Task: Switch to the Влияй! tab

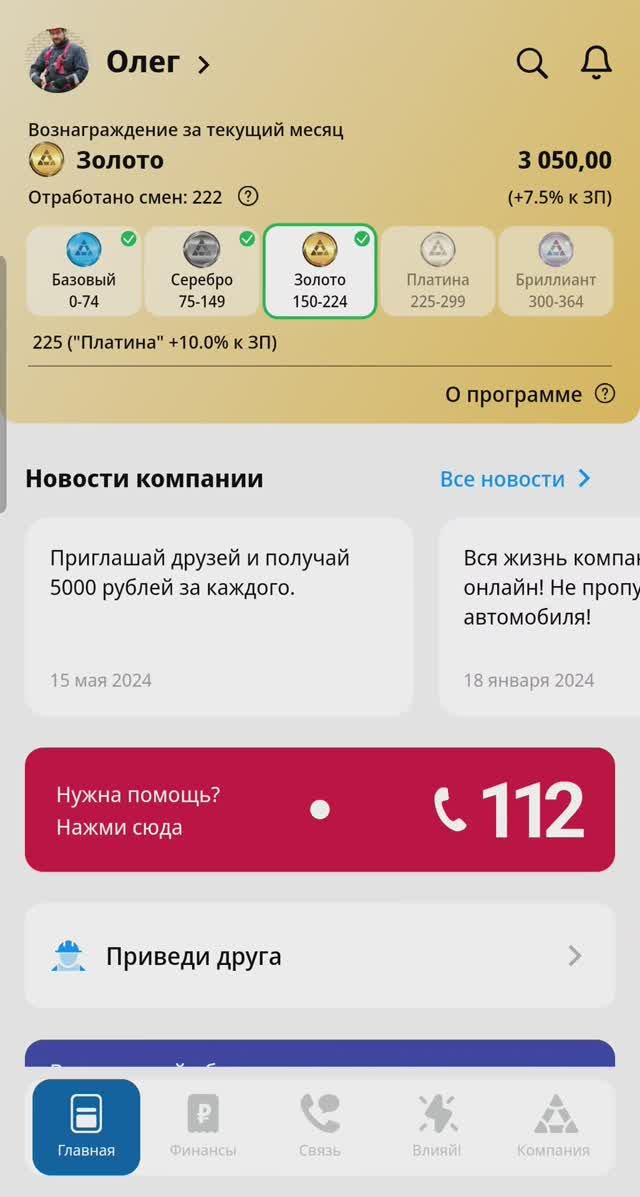Action: (437, 1126)
